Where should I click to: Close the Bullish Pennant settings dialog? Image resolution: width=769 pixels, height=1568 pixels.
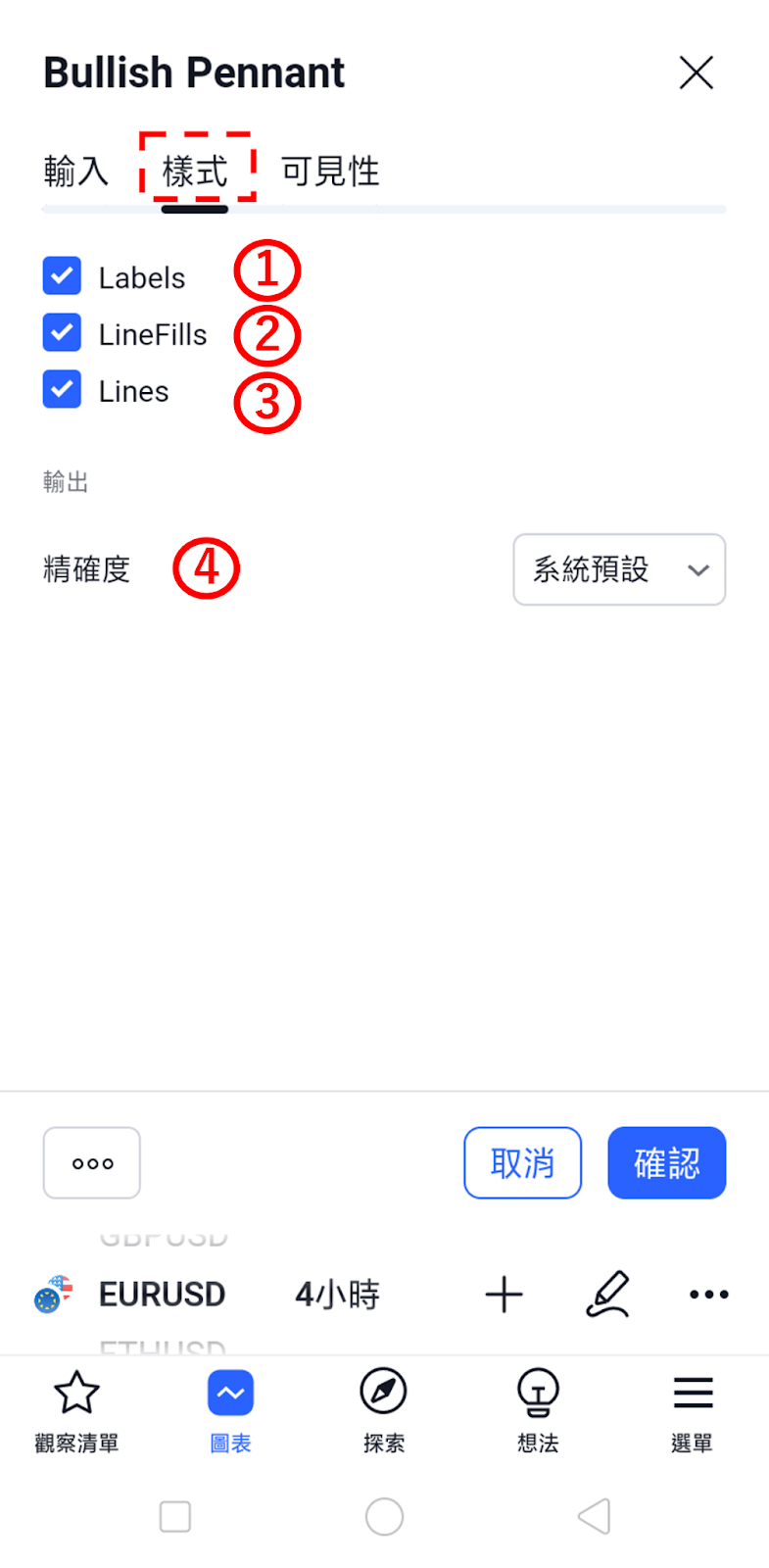[x=696, y=73]
